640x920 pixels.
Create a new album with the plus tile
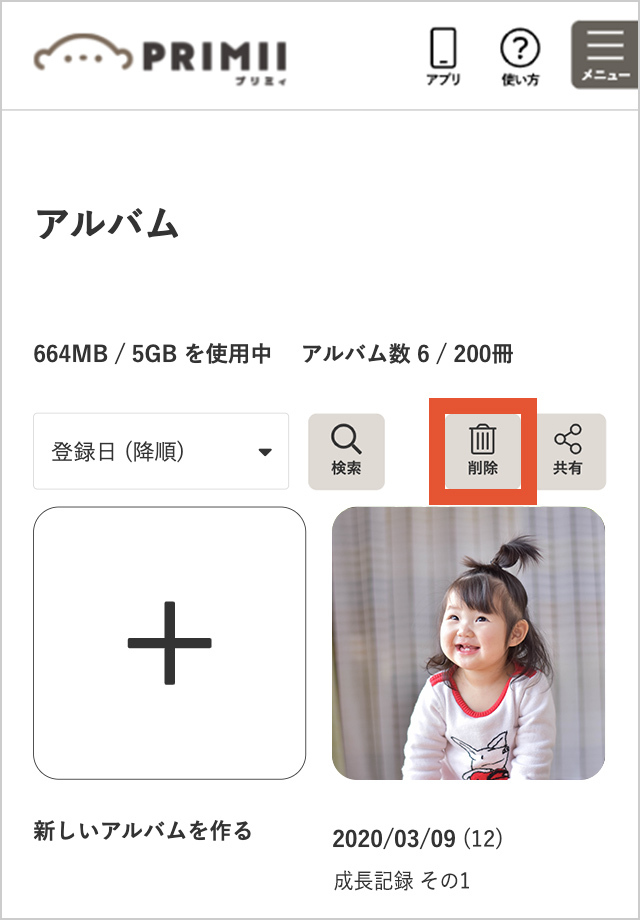coord(169,643)
